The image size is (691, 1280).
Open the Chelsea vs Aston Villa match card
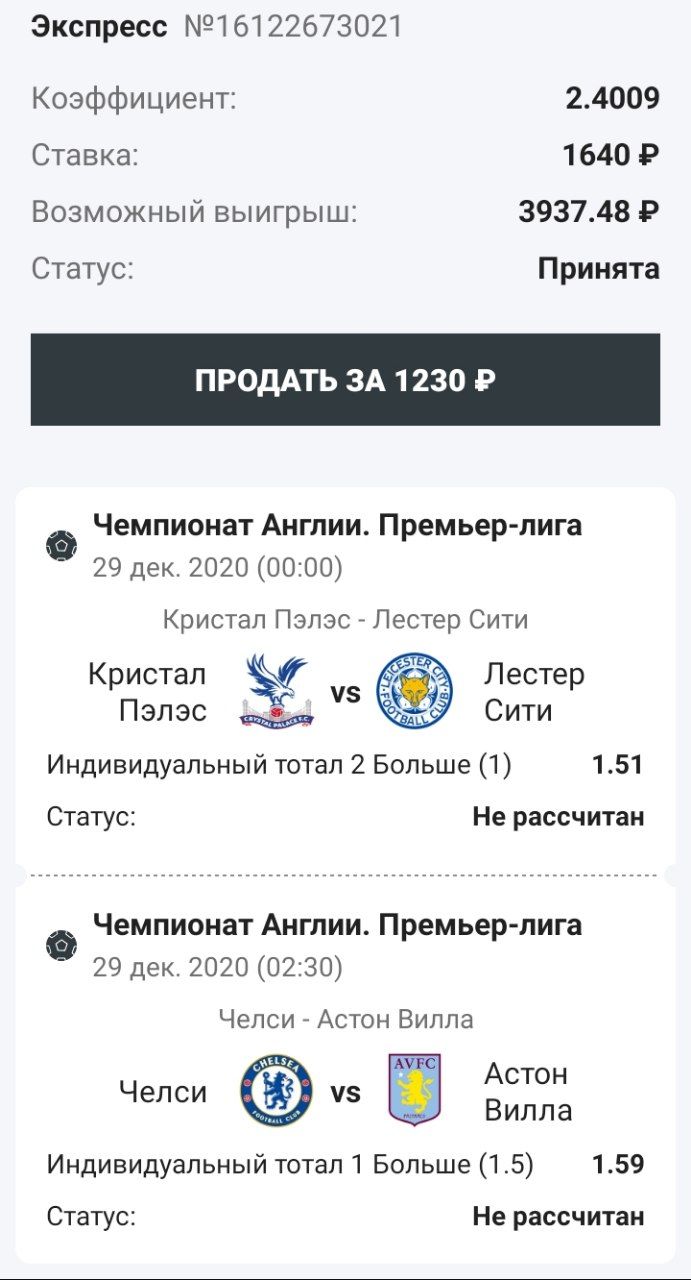point(345,1090)
